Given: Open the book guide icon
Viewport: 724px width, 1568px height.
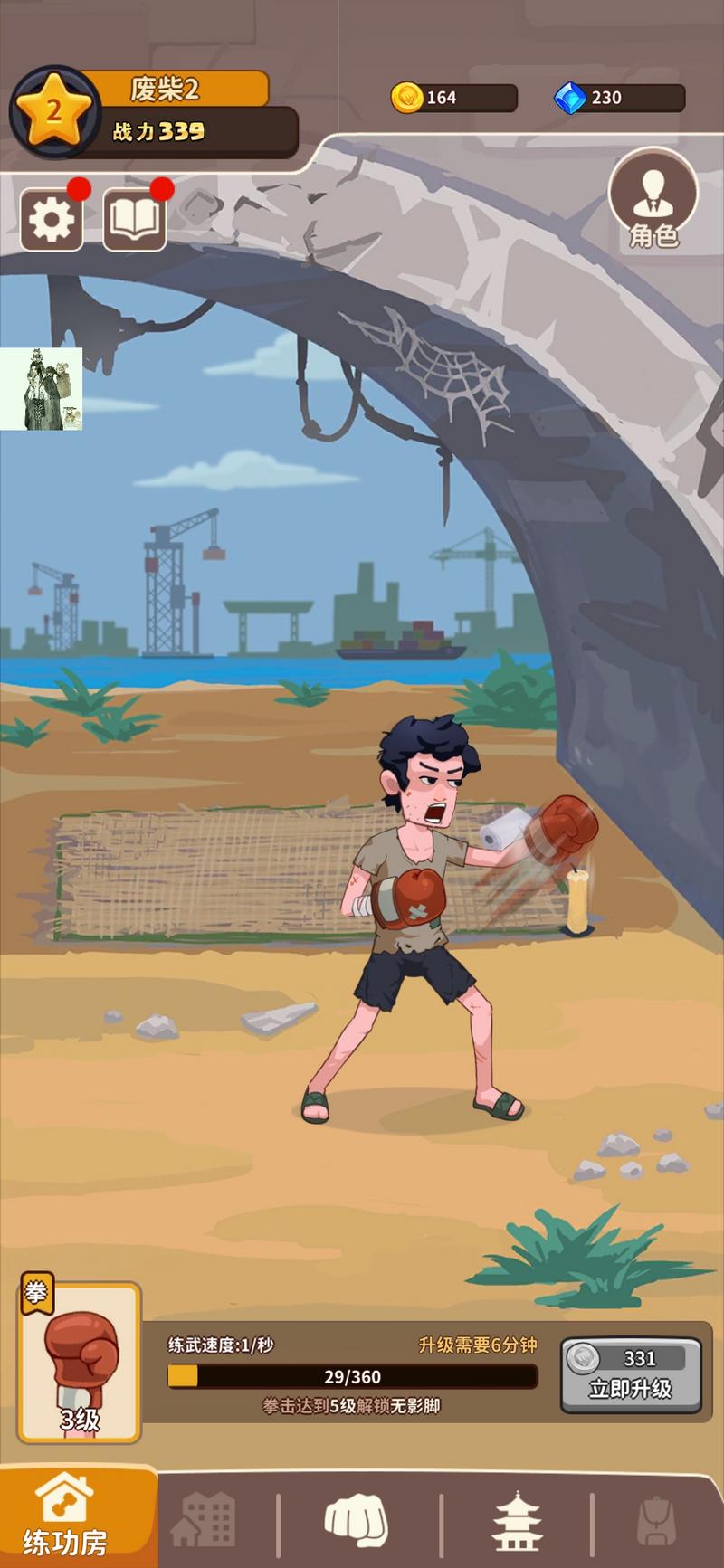Looking at the screenshot, I should coord(134,219).
